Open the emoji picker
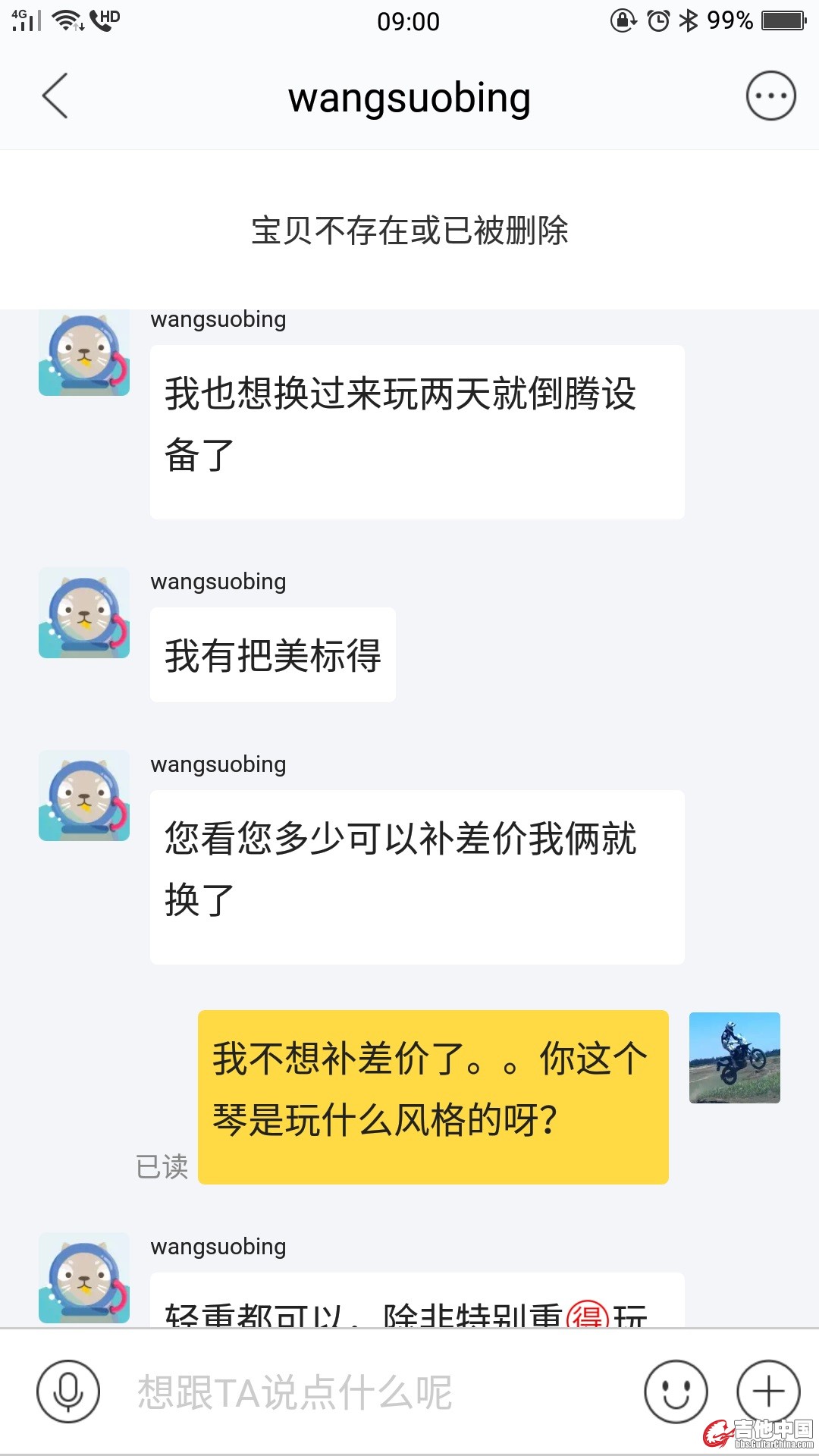Image resolution: width=819 pixels, height=1456 pixels. (x=676, y=1392)
